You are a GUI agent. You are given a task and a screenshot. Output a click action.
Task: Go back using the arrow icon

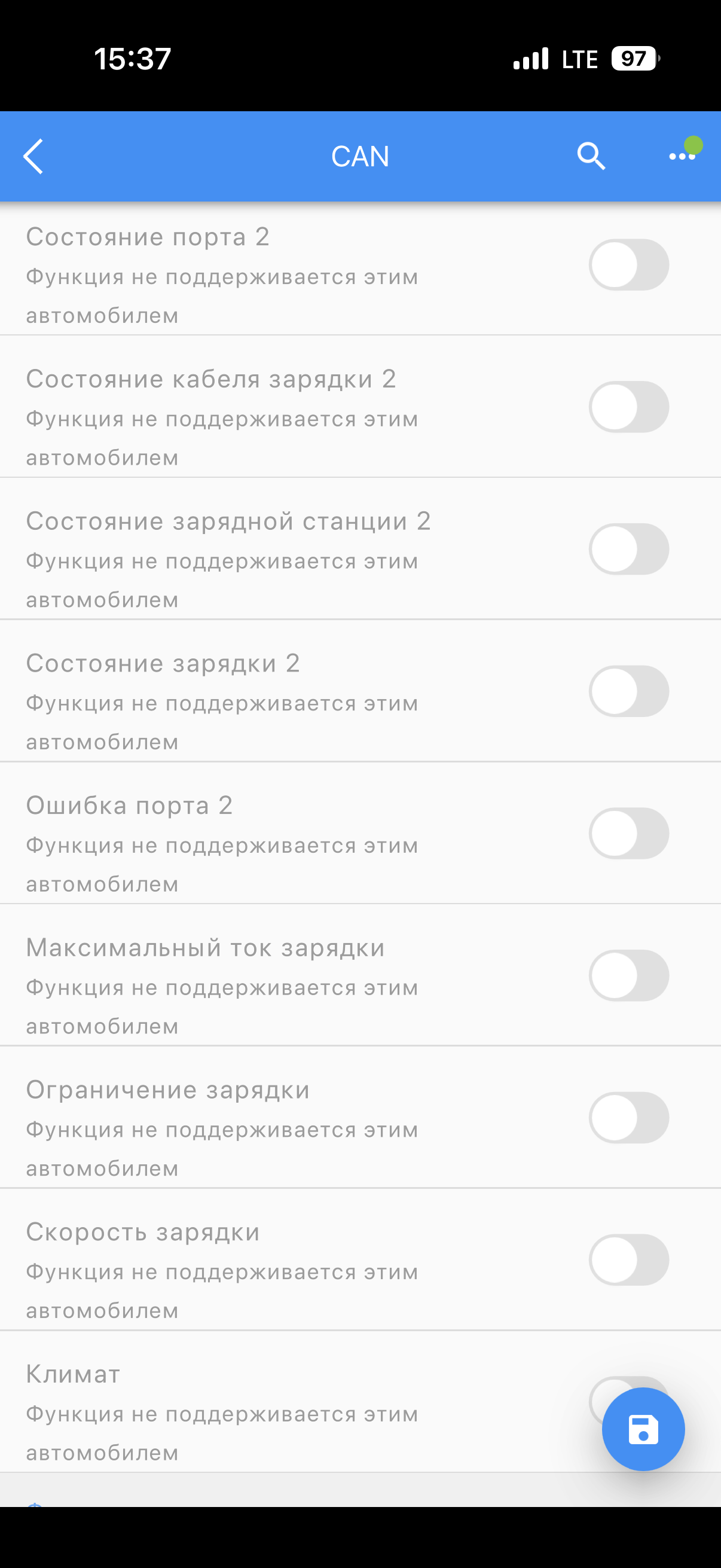tap(33, 157)
